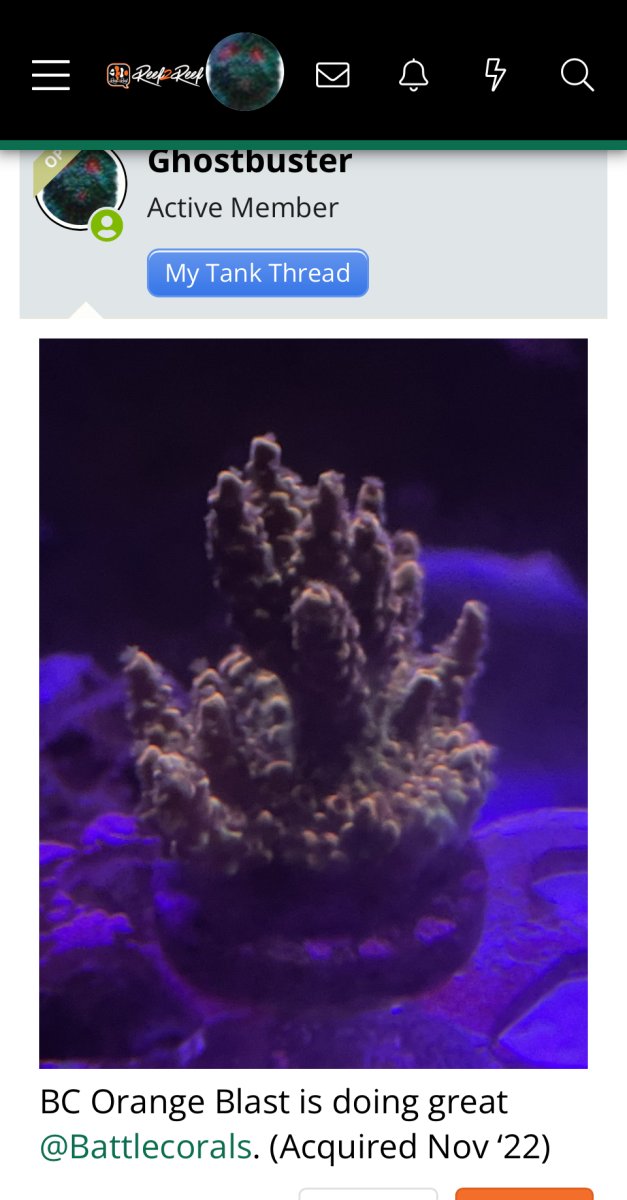Open the hamburger drawer menu
Screen dimensions: 627x1200
pyautogui.click(x=51, y=75)
